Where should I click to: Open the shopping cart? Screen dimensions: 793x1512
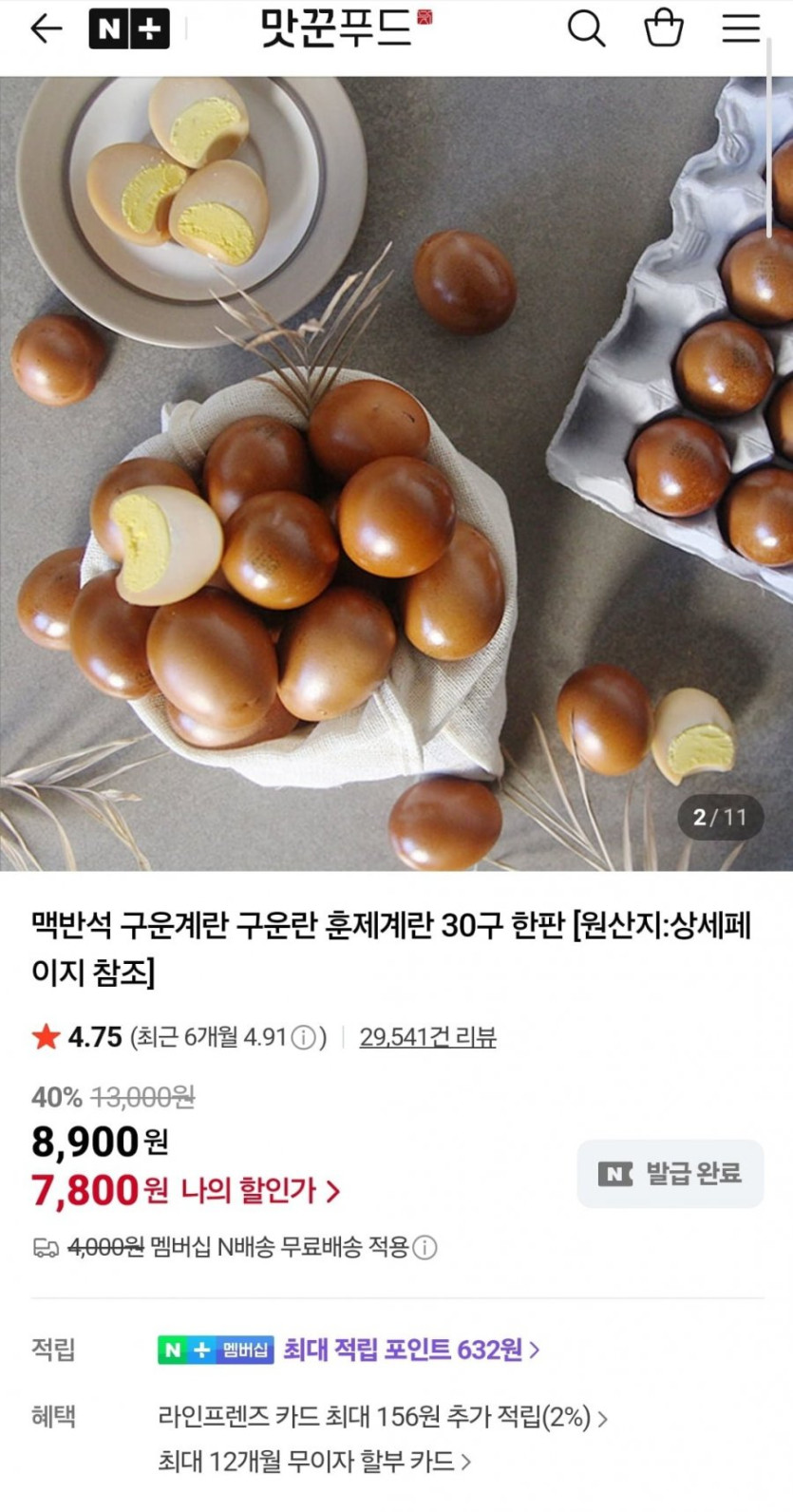(x=664, y=28)
